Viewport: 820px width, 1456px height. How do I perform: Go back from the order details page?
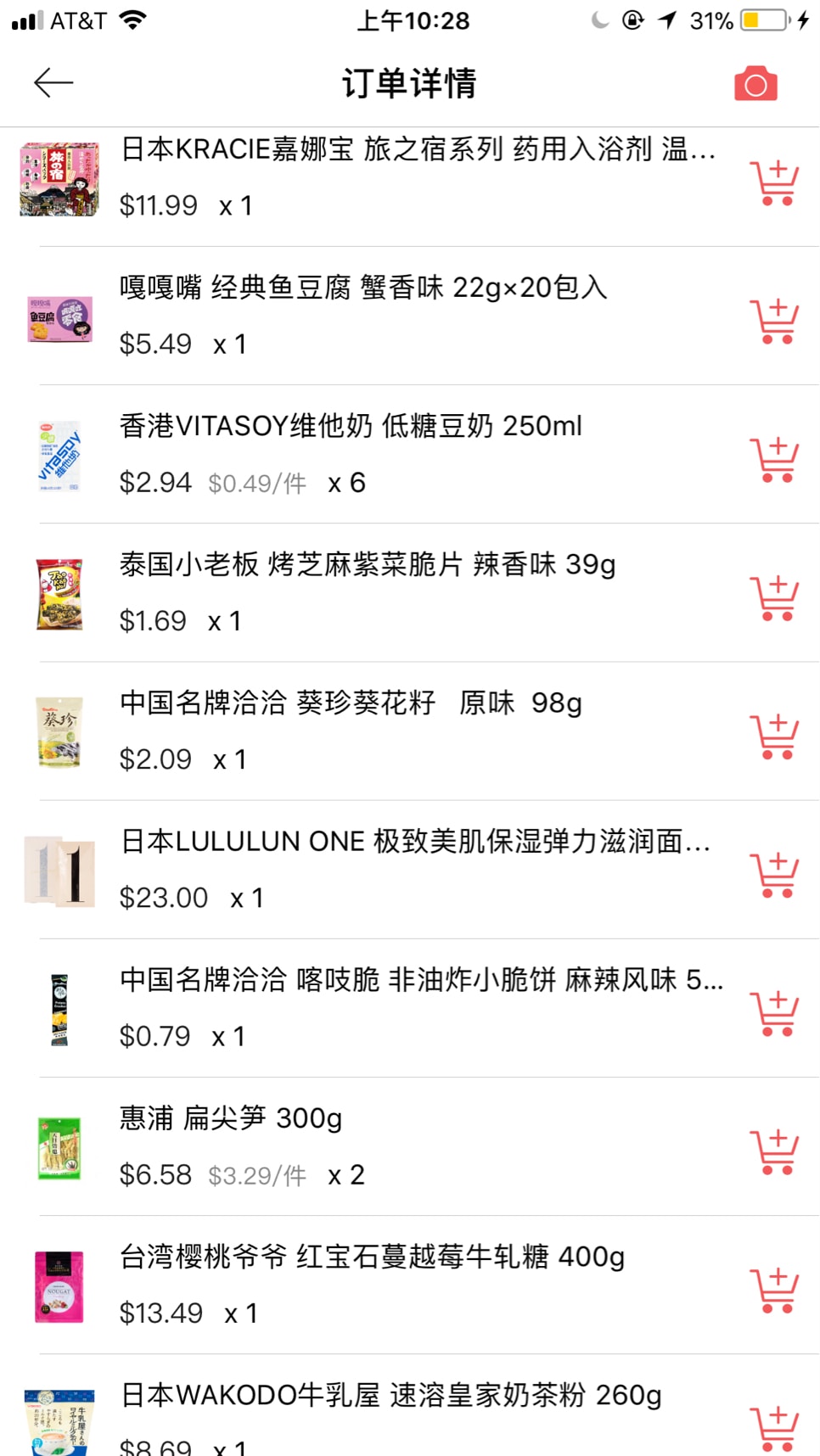(x=53, y=82)
